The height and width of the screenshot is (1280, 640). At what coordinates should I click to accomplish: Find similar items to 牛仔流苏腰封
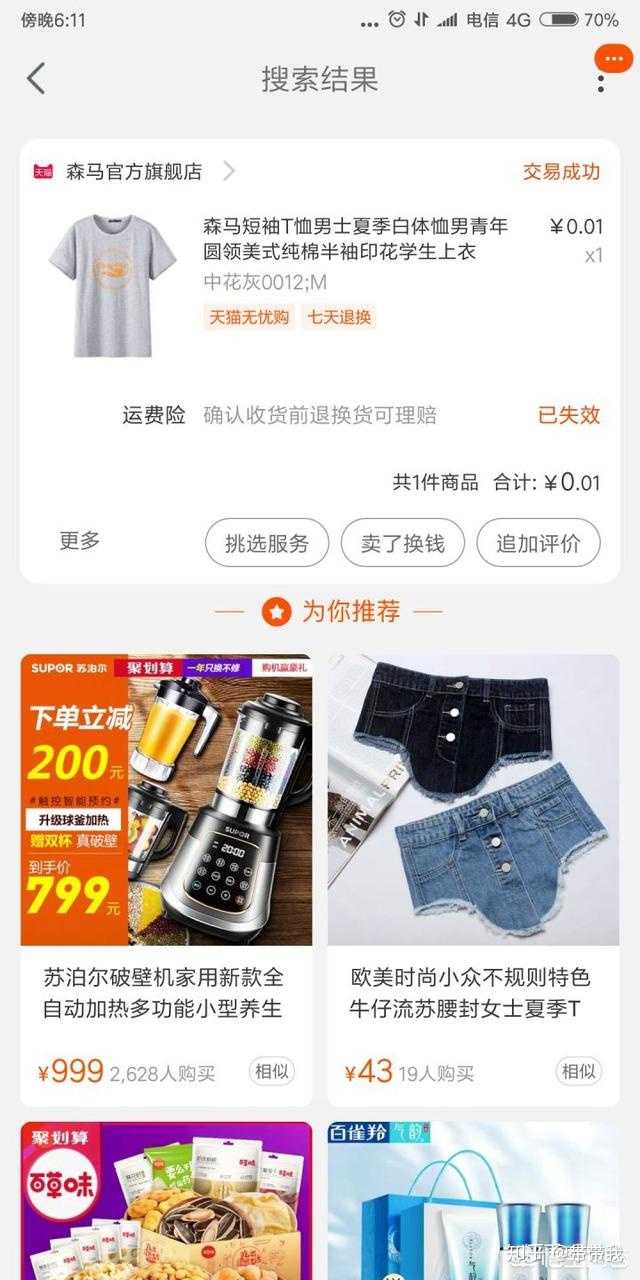[x=578, y=1072]
